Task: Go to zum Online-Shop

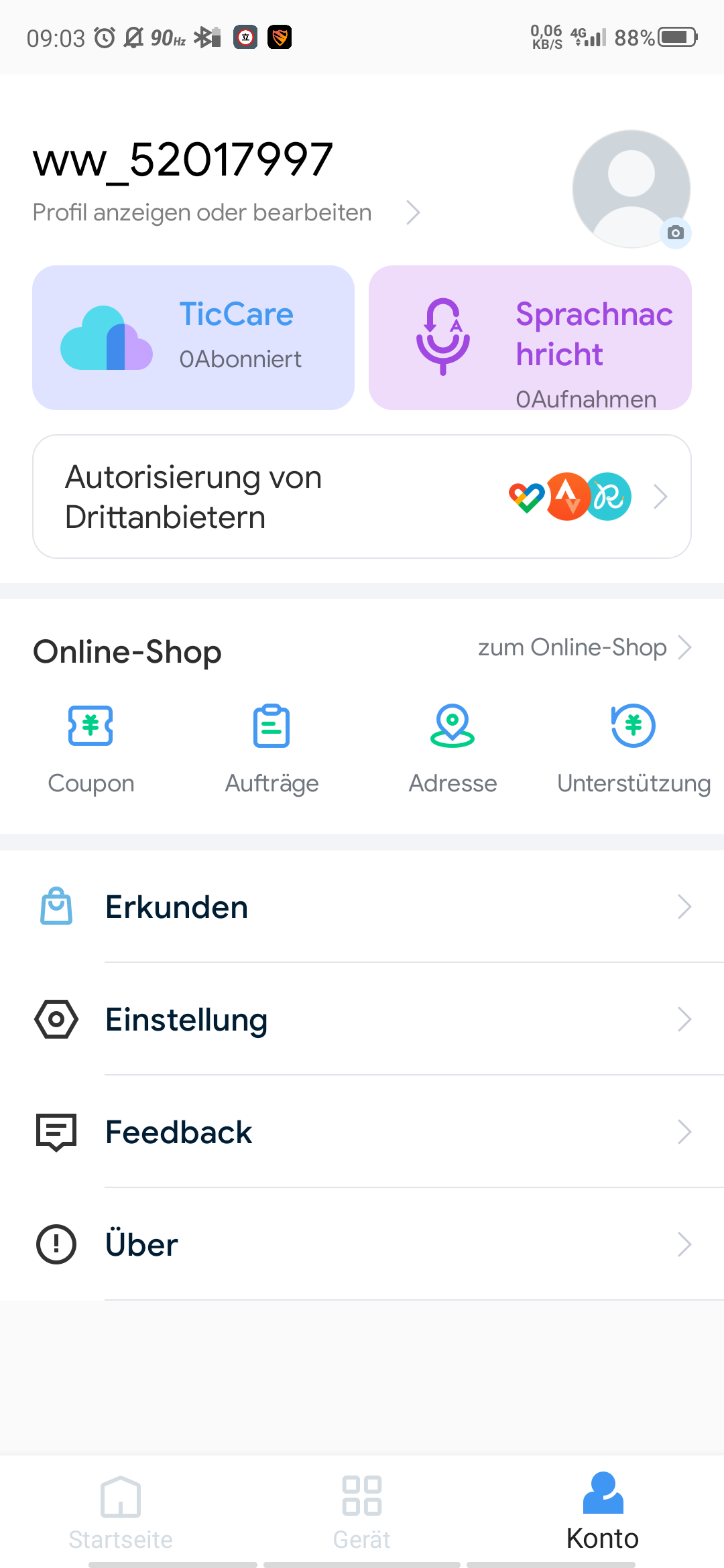Action: click(x=583, y=647)
